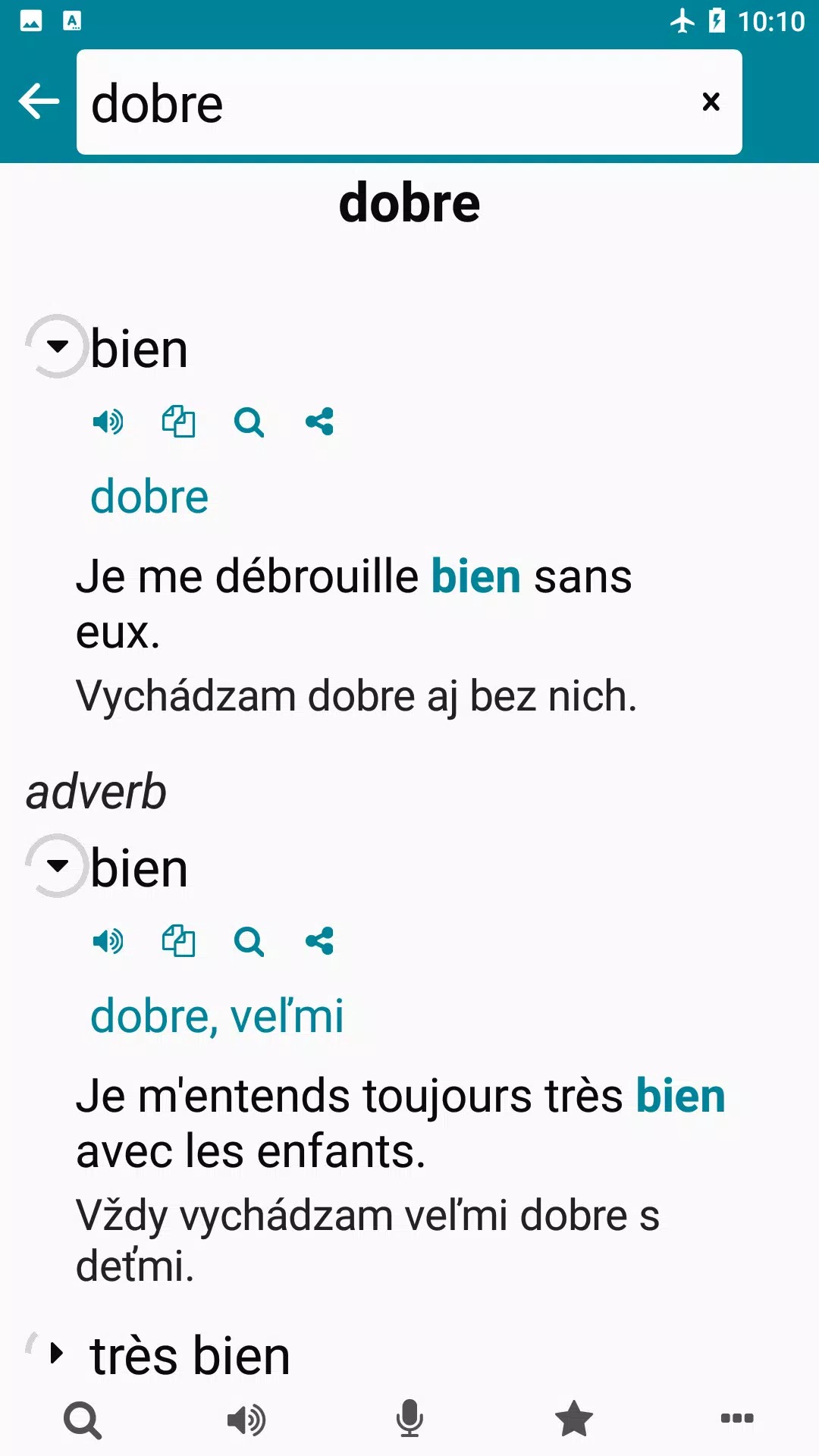
Task: Open the more options menu
Action: coord(736,1418)
